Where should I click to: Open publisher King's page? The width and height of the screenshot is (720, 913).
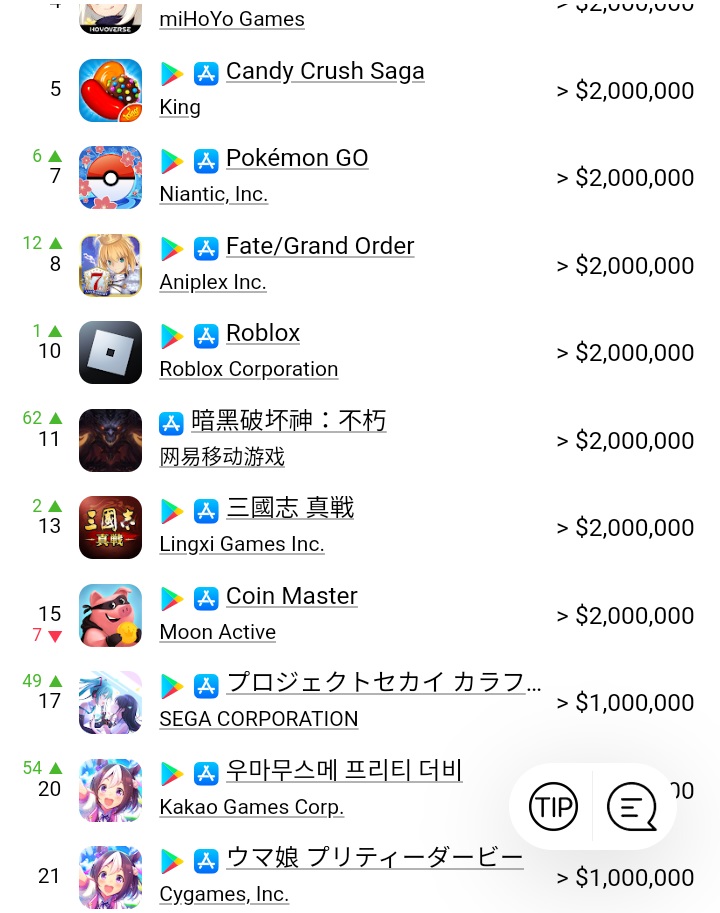(180, 108)
